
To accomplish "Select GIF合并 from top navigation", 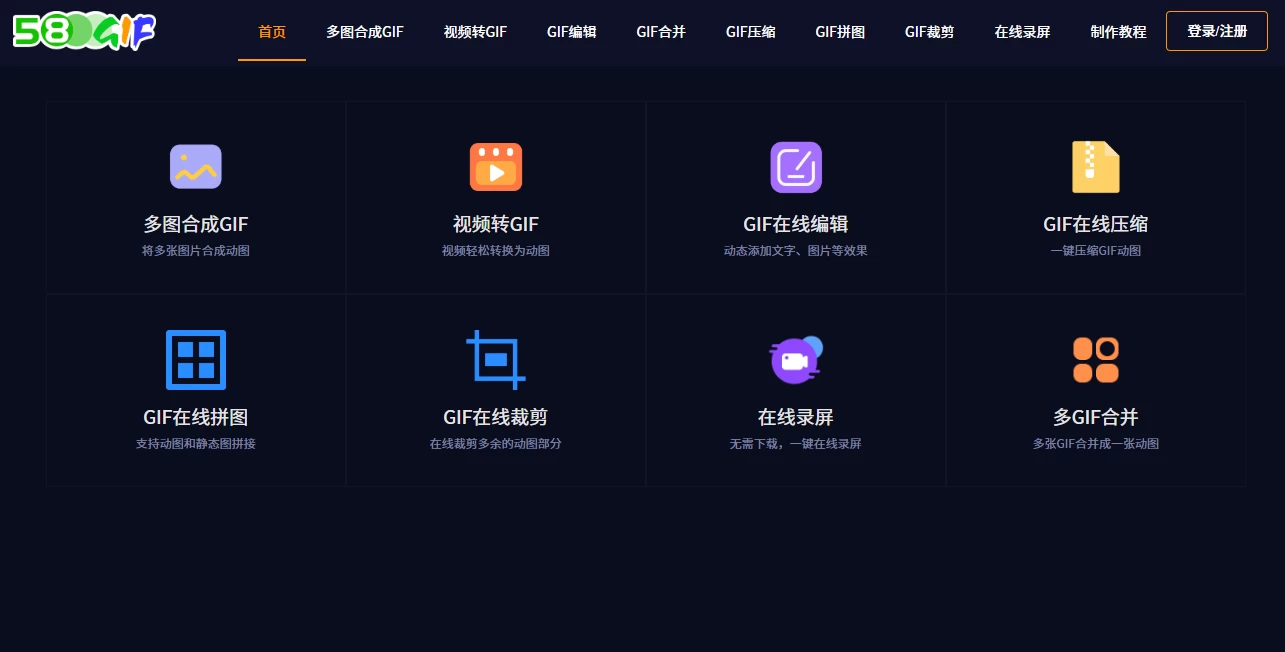I will (661, 32).
